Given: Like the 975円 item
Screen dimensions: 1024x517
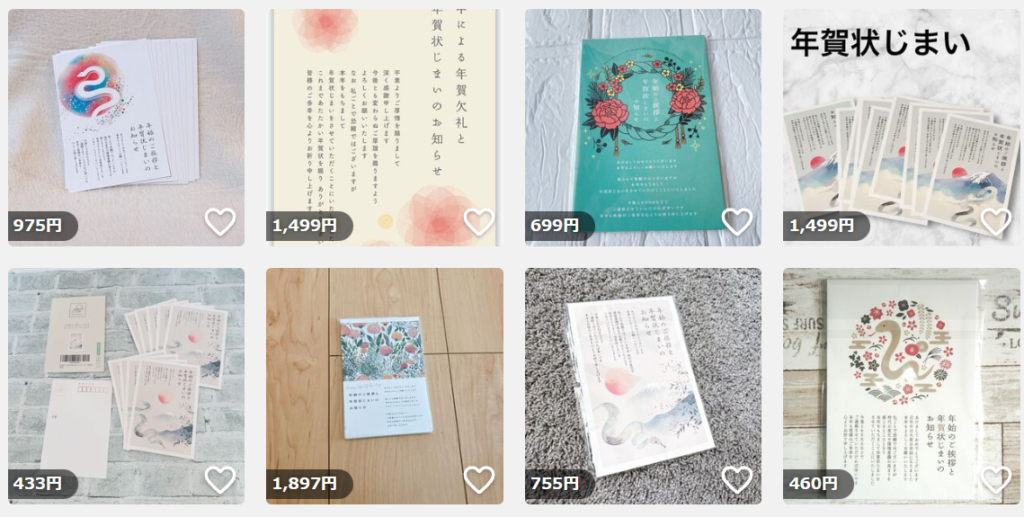Looking at the screenshot, I should (220, 222).
